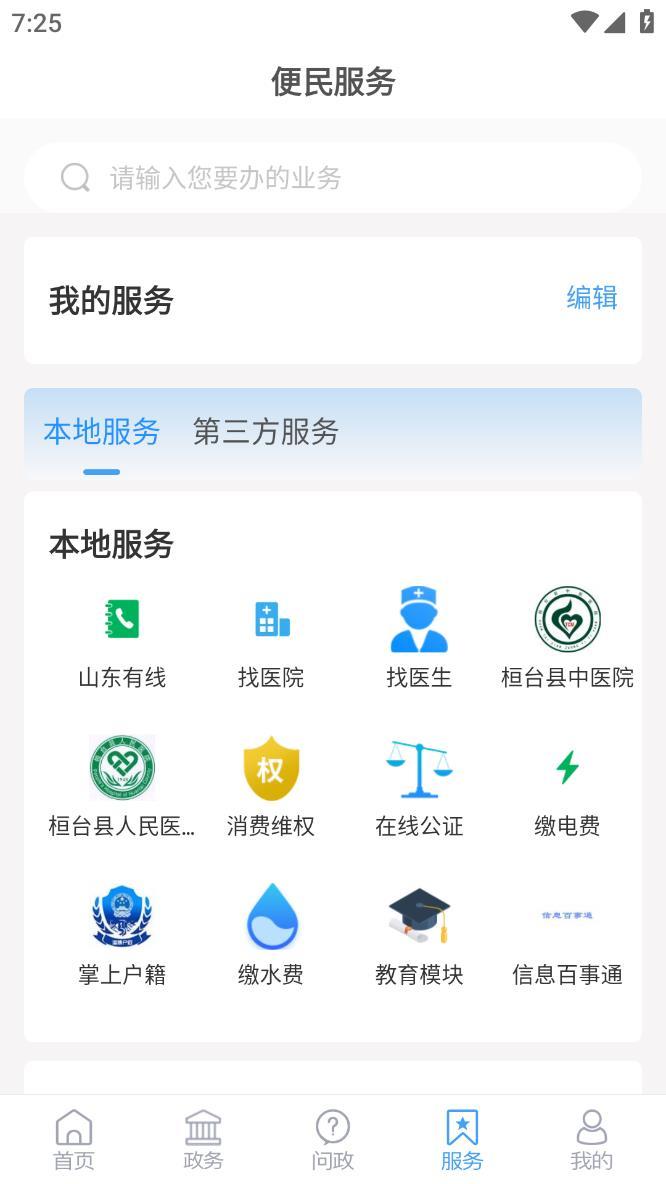The height and width of the screenshot is (1184, 666).
Task: Open the 问政 tab
Action: [x=333, y=1140]
